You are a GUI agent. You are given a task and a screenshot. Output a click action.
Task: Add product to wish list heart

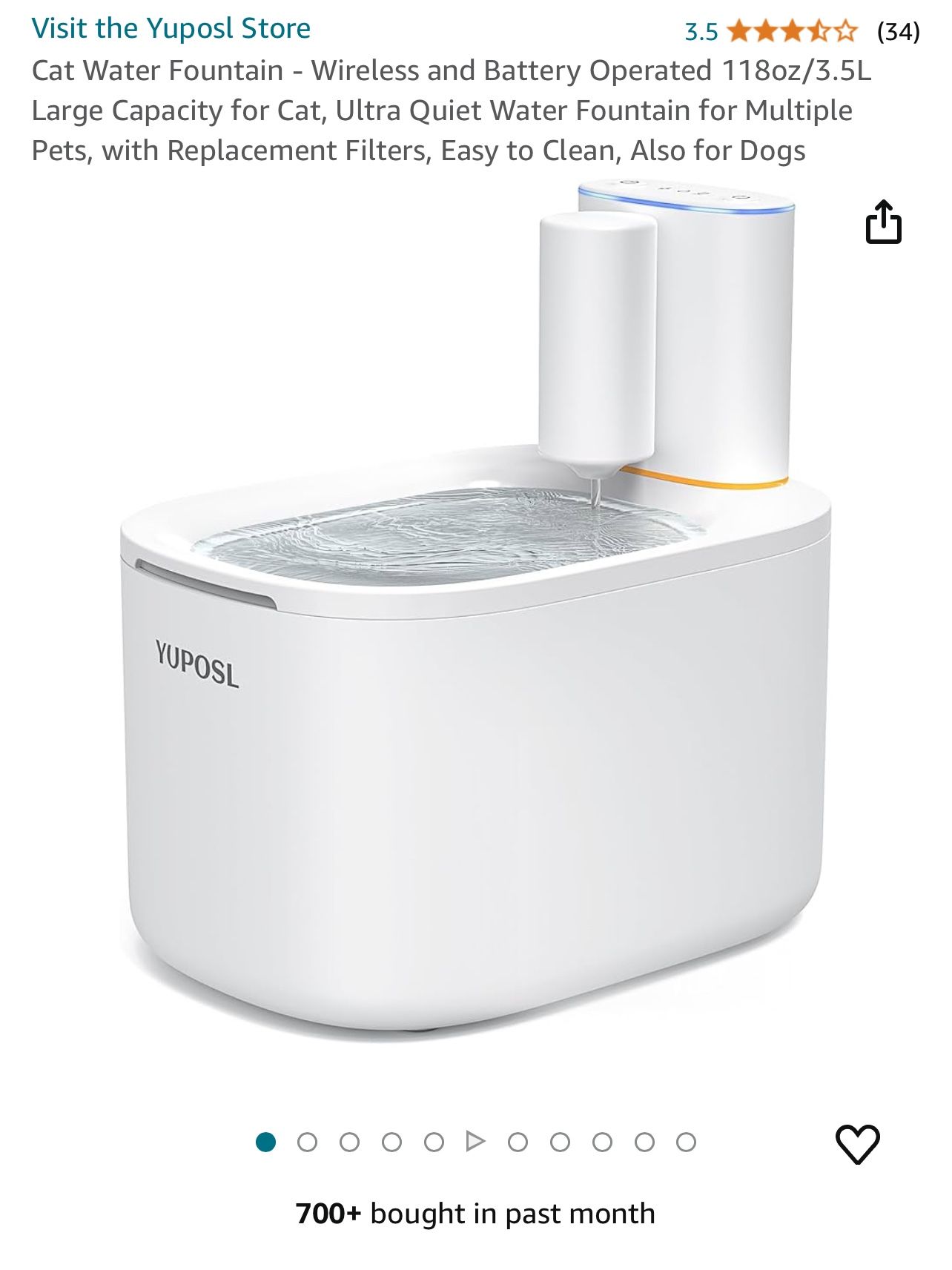[857, 1144]
